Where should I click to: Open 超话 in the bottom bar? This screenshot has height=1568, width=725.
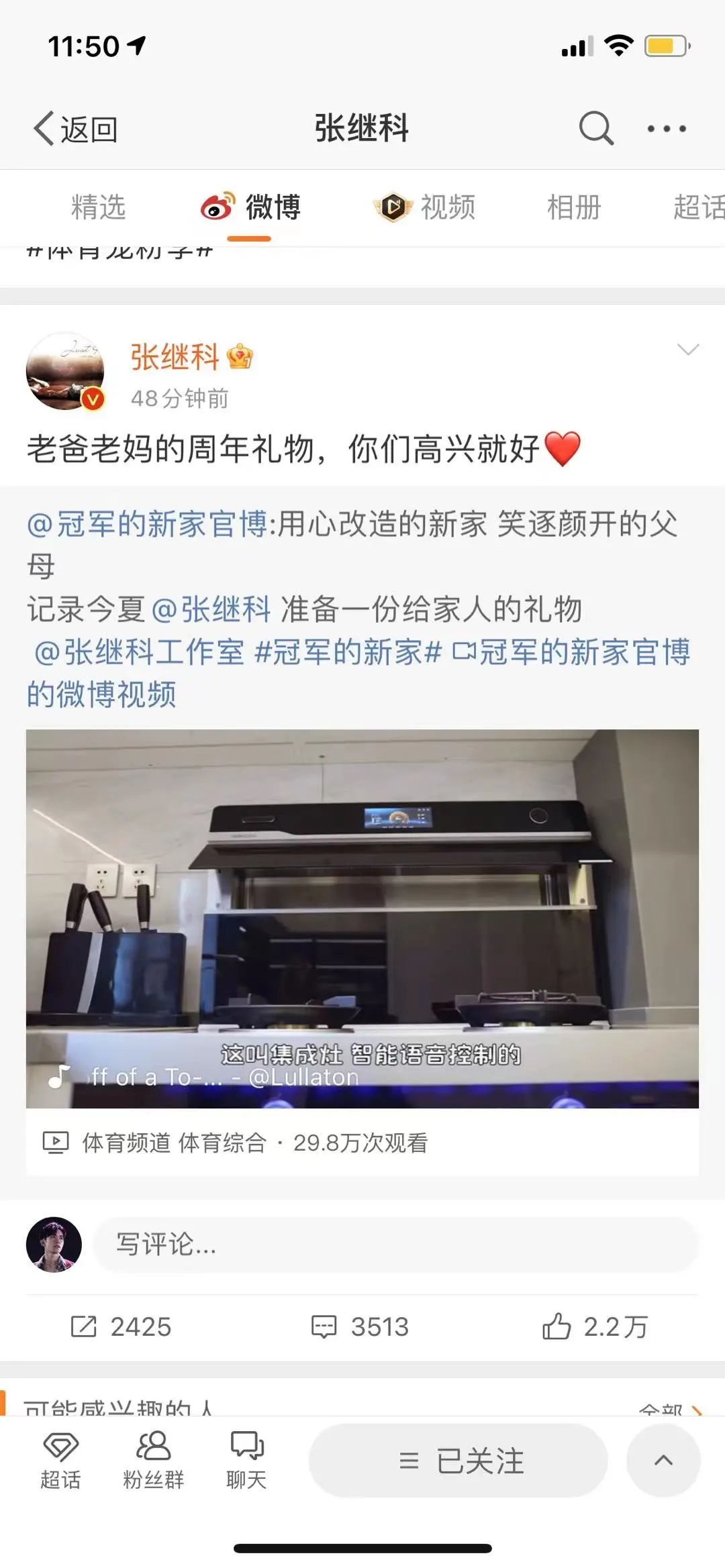pos(60,1460)
